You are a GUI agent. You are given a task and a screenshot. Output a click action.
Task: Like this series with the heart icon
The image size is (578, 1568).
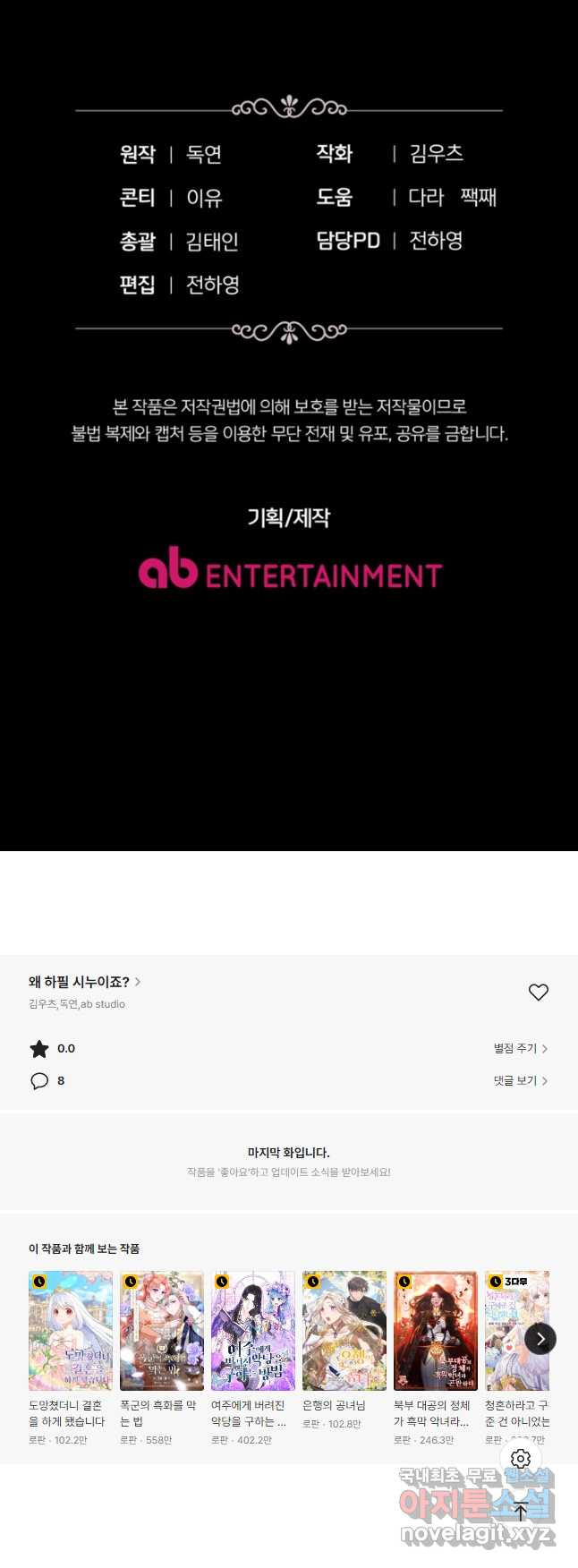[x=538, y=992]
